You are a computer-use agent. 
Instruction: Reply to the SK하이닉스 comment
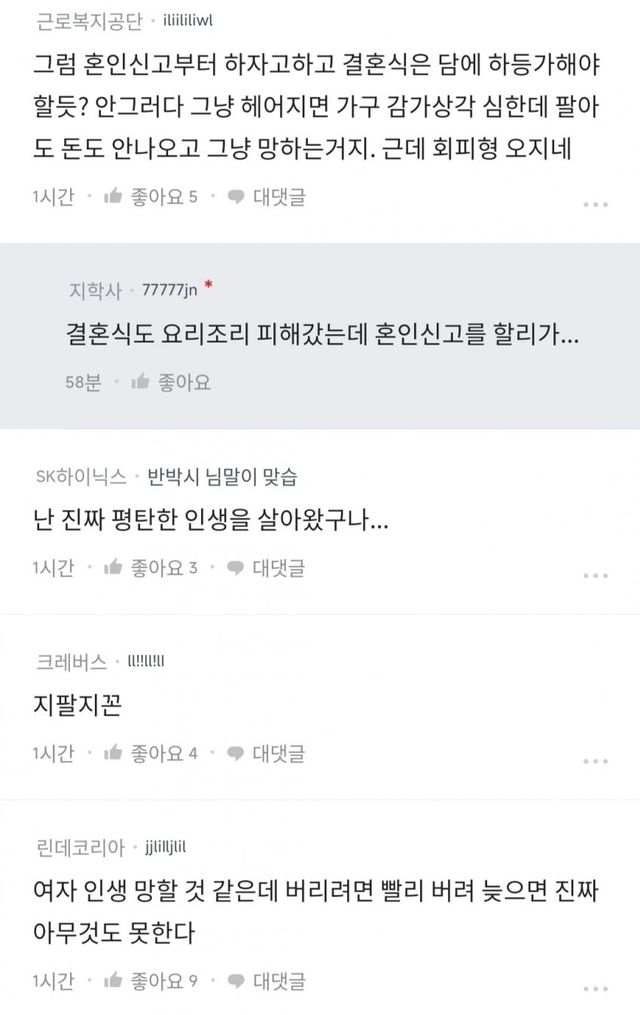point(266,568)
